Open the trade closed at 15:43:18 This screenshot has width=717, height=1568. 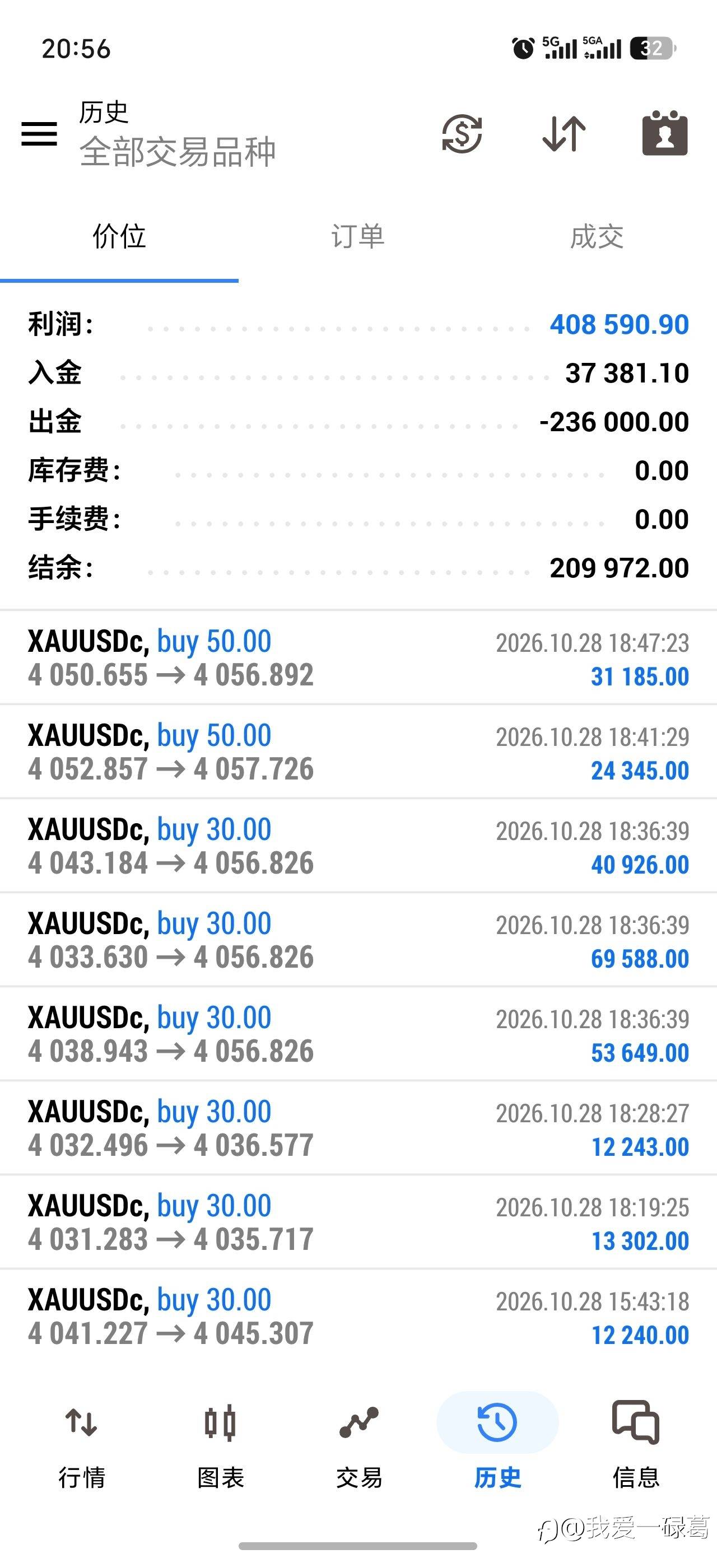pos(358,1316)
